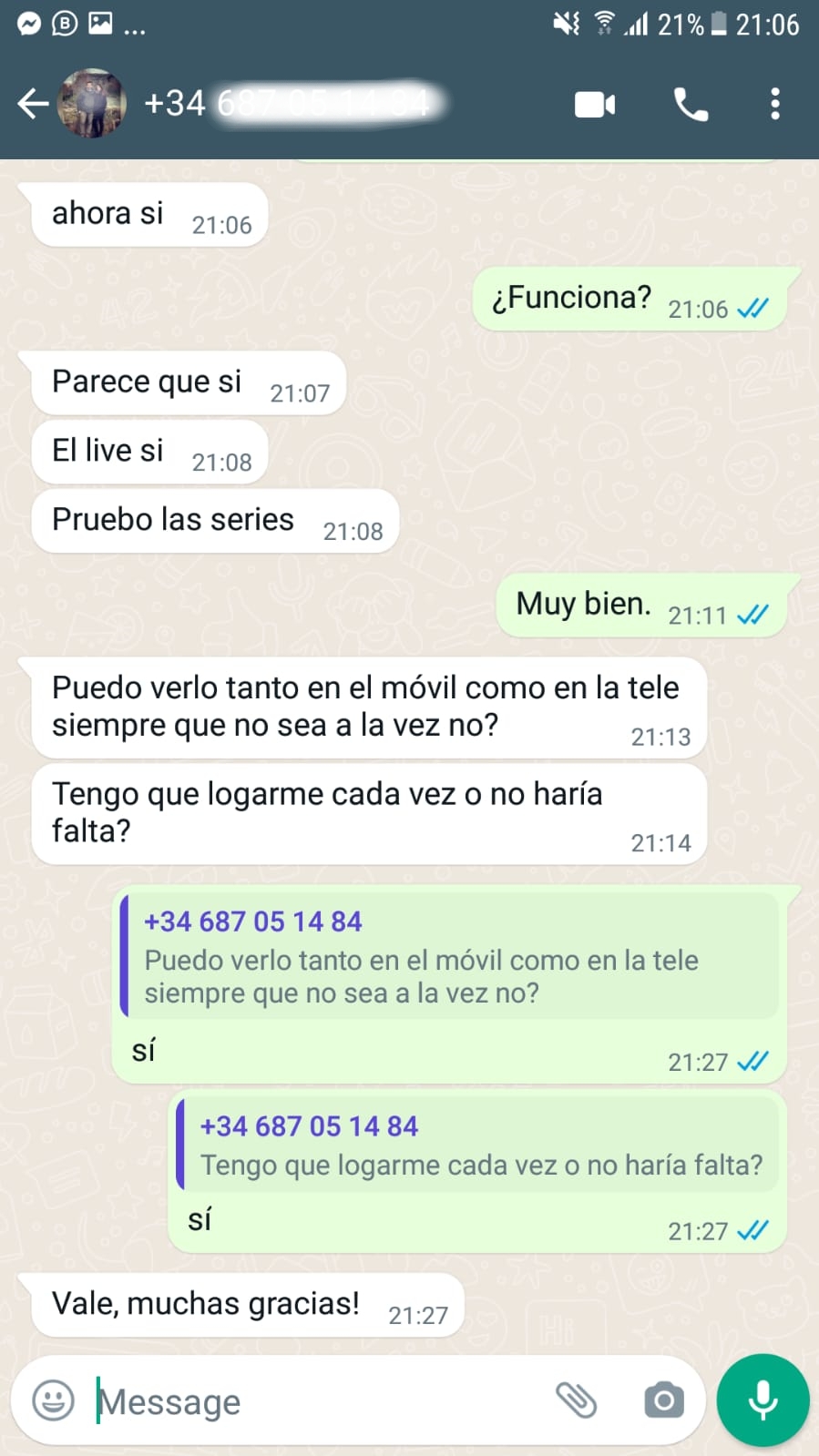Go back to the chat list
Image resolution: width=819 pixels, height=1456 pixels.
33,104
